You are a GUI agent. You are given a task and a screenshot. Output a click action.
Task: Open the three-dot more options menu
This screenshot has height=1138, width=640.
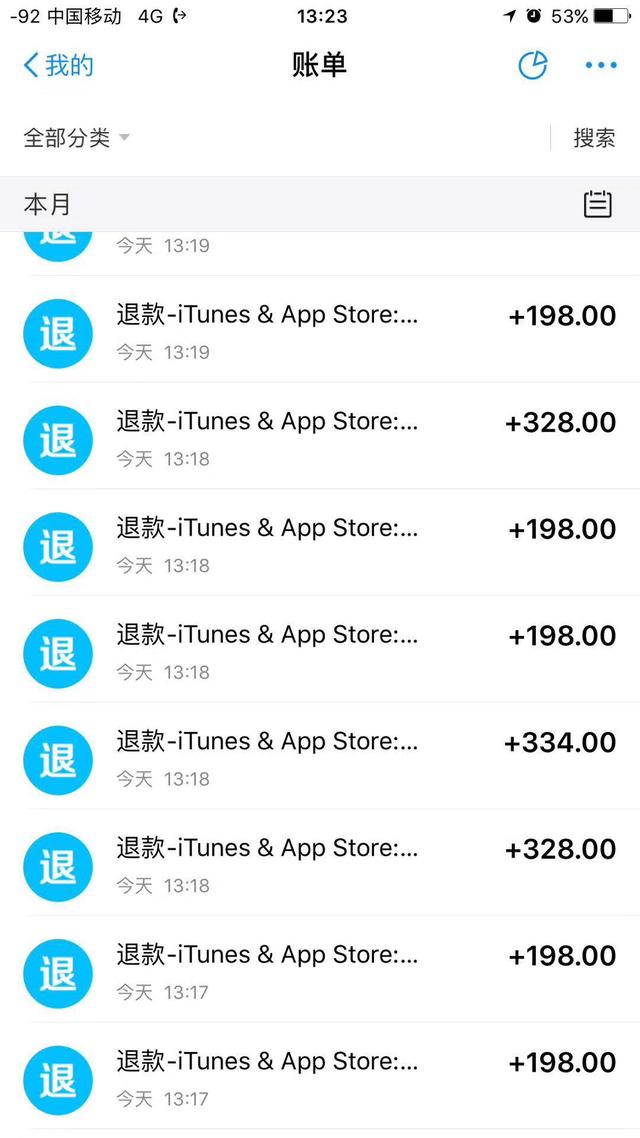601,65
